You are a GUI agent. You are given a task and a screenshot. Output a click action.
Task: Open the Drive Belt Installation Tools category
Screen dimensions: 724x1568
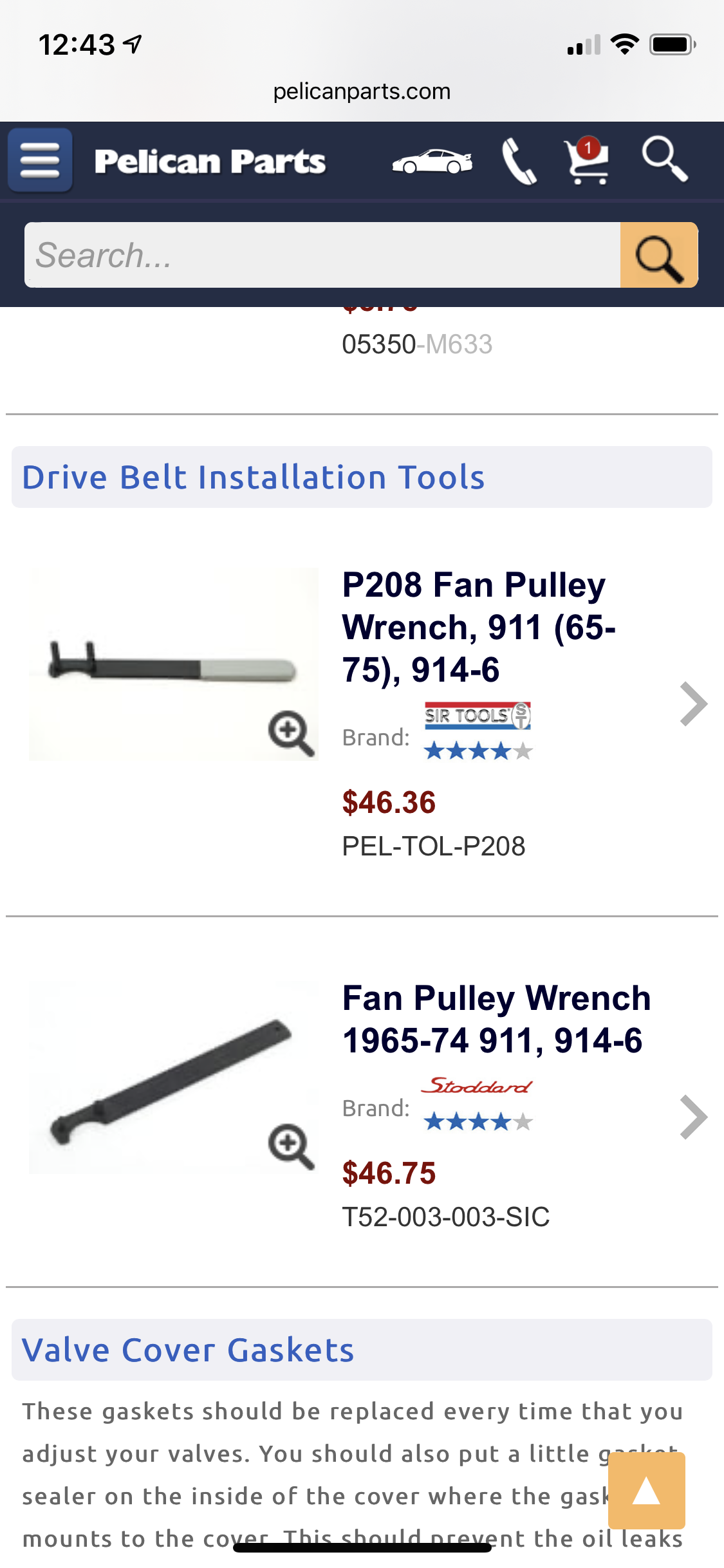253,478
